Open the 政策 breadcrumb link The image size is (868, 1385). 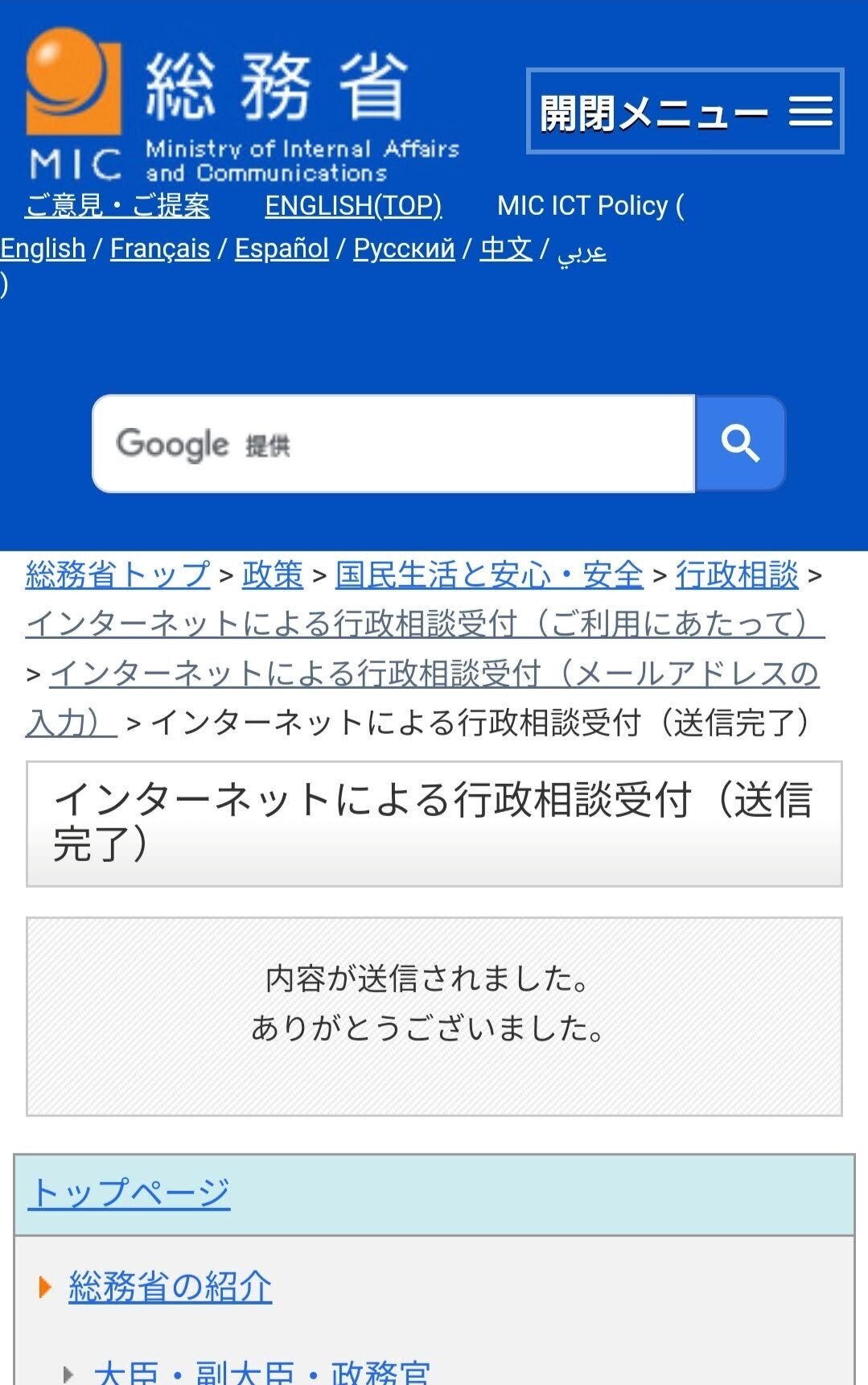pos(273,575)
